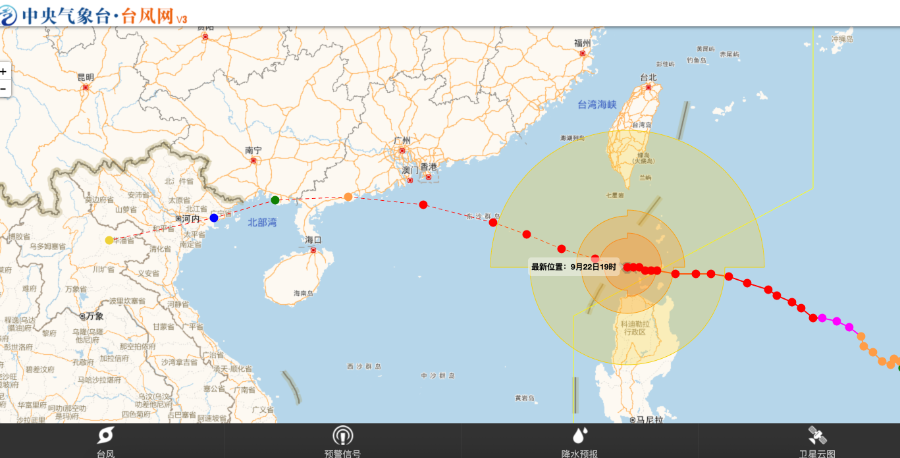The image size is (900, 458).
Task: View the 卫星云图 tab
Action: pyautogui.click(x=816, y=440)
